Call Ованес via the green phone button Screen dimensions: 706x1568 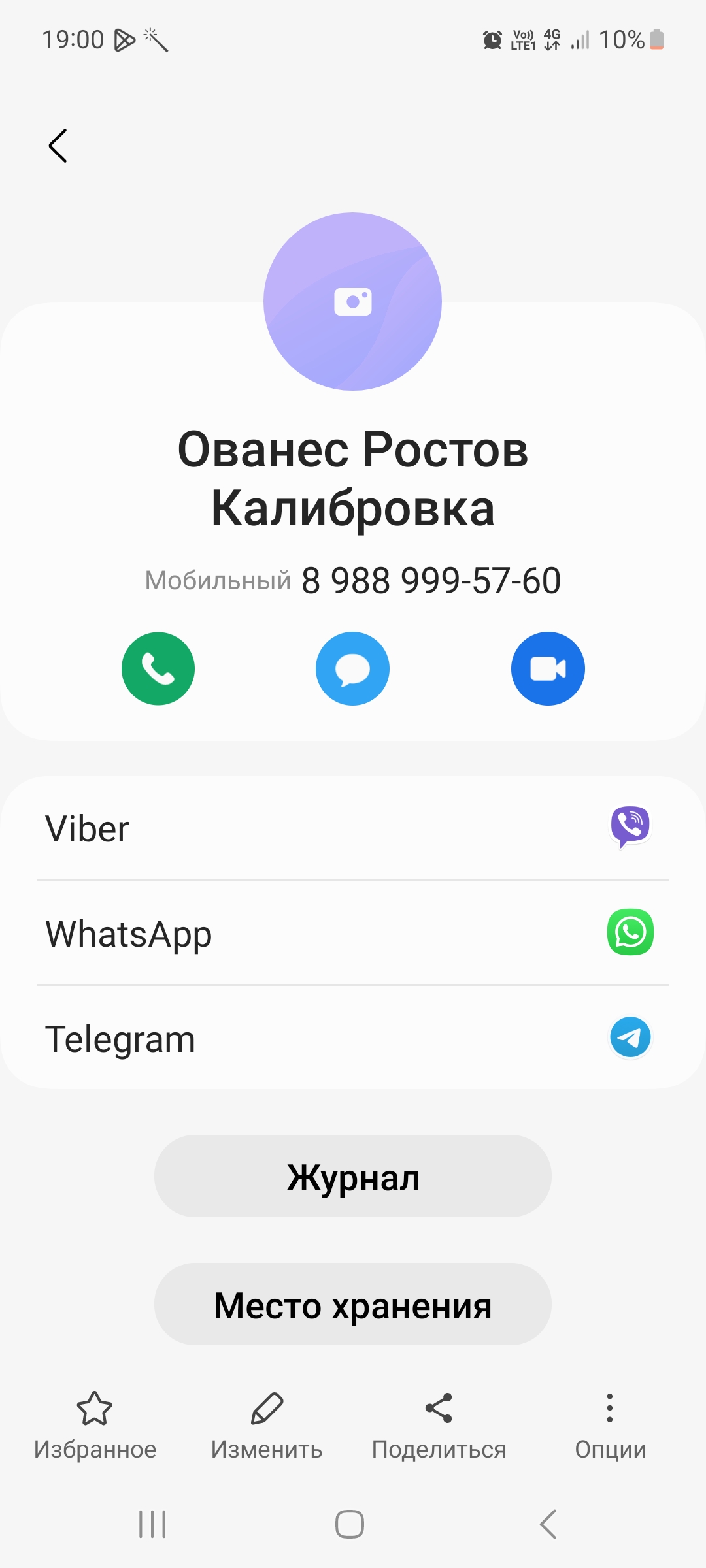coord(158,668)
